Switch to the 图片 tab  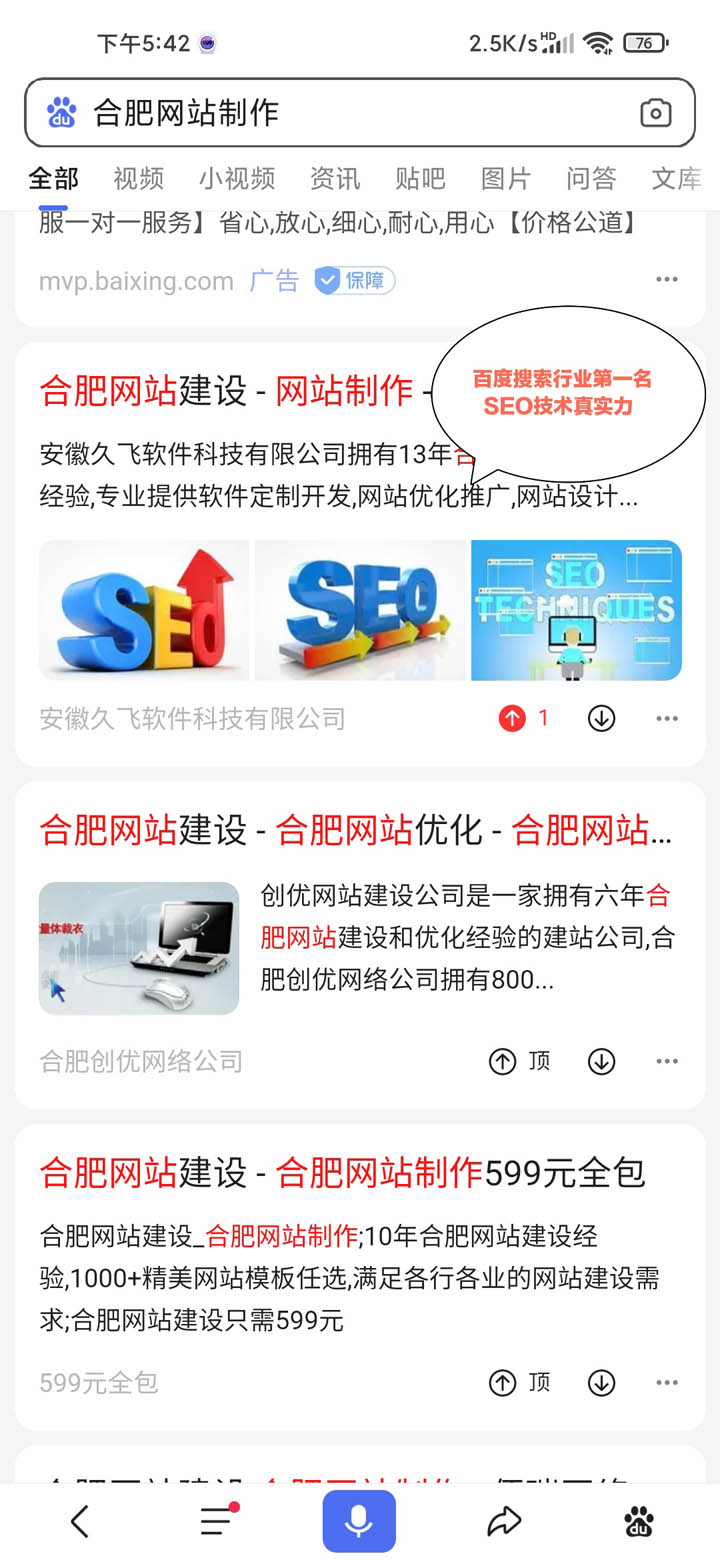pos(505,179)
